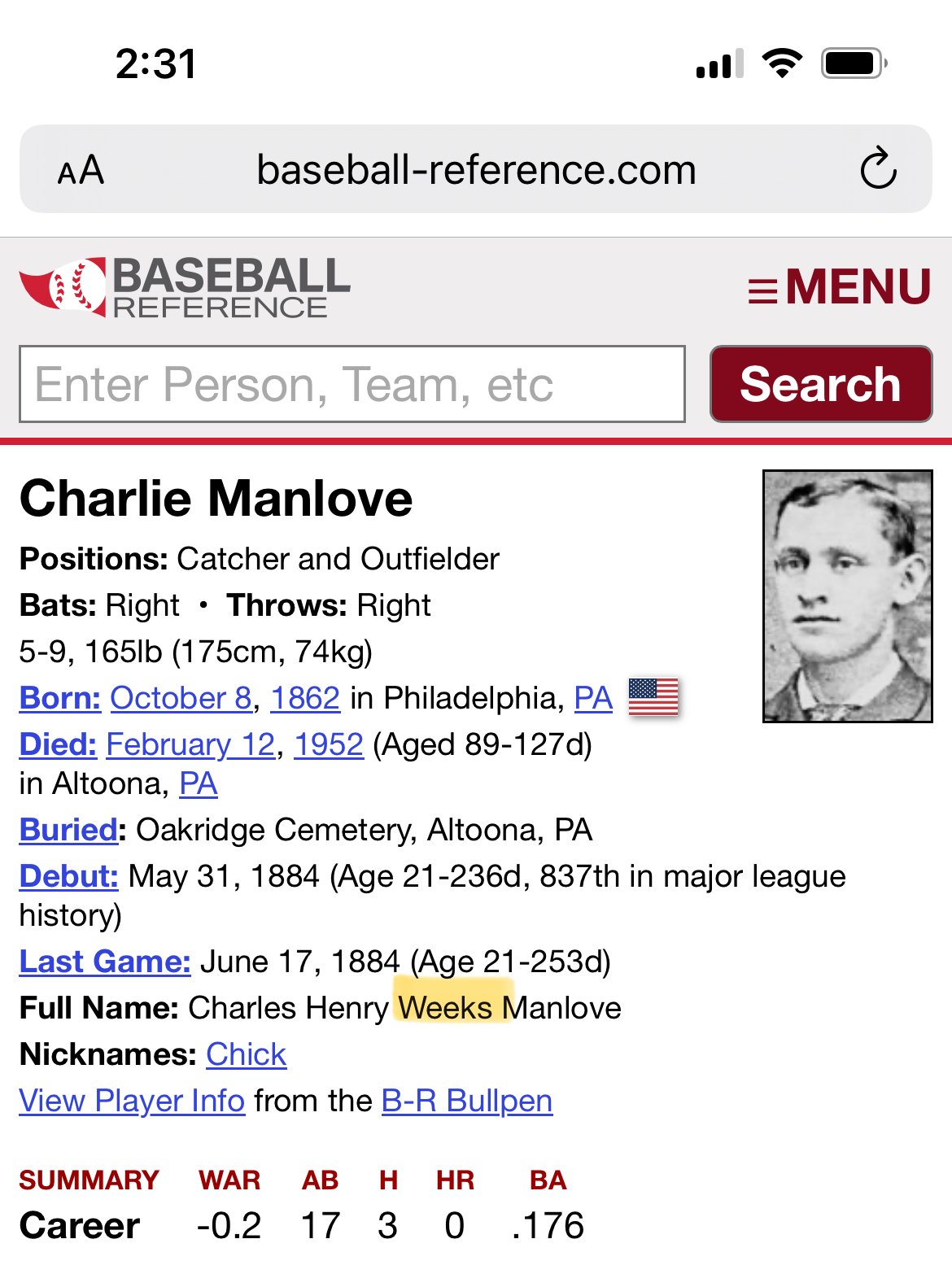Open the Debut link
This screenshot has height=1287, width=952.
pyautogui.click(x=69, y=876)
